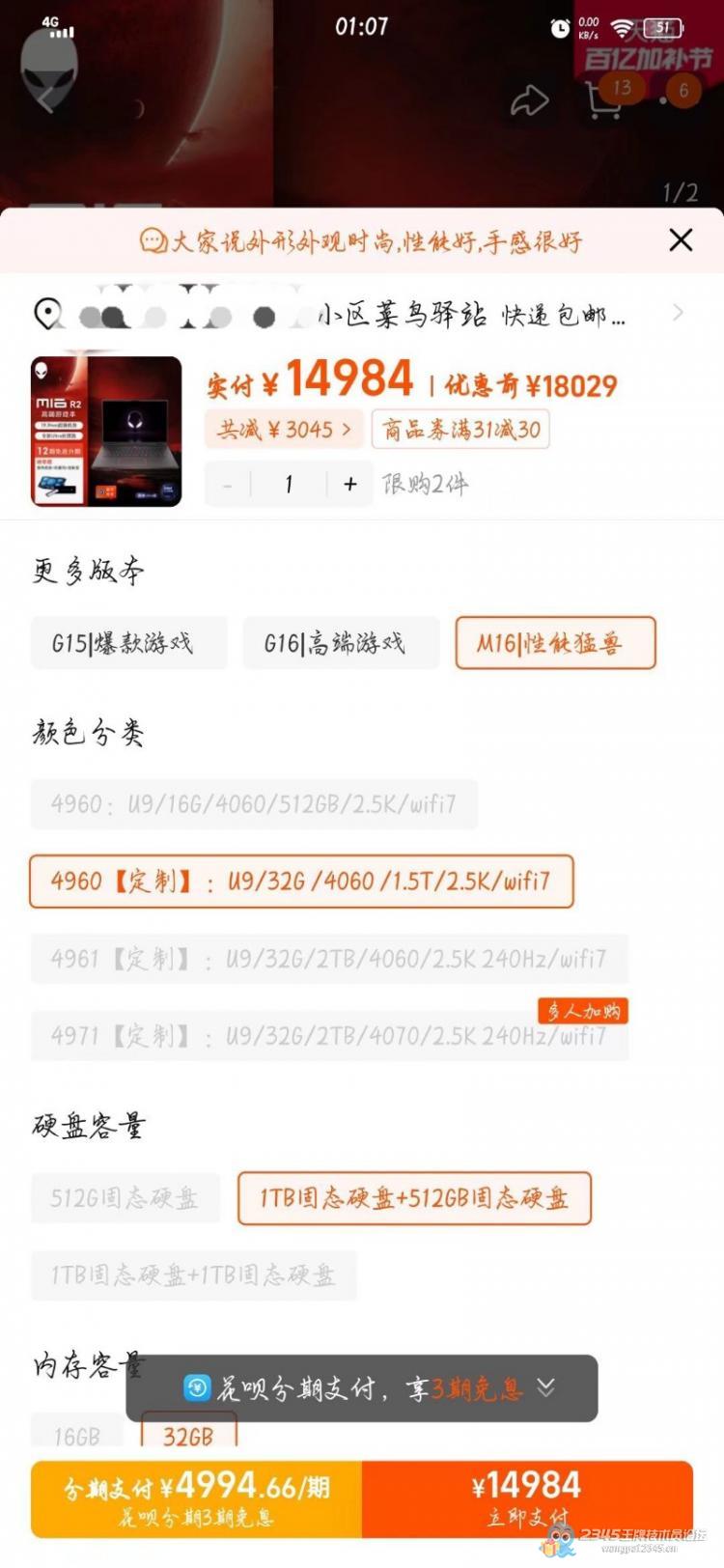The height and width of the screenshot is (1568, 724).
Task: Choose 1TB固态硬盘+512GB固态硬盘 storage option
Action: tap(414, 1198)
